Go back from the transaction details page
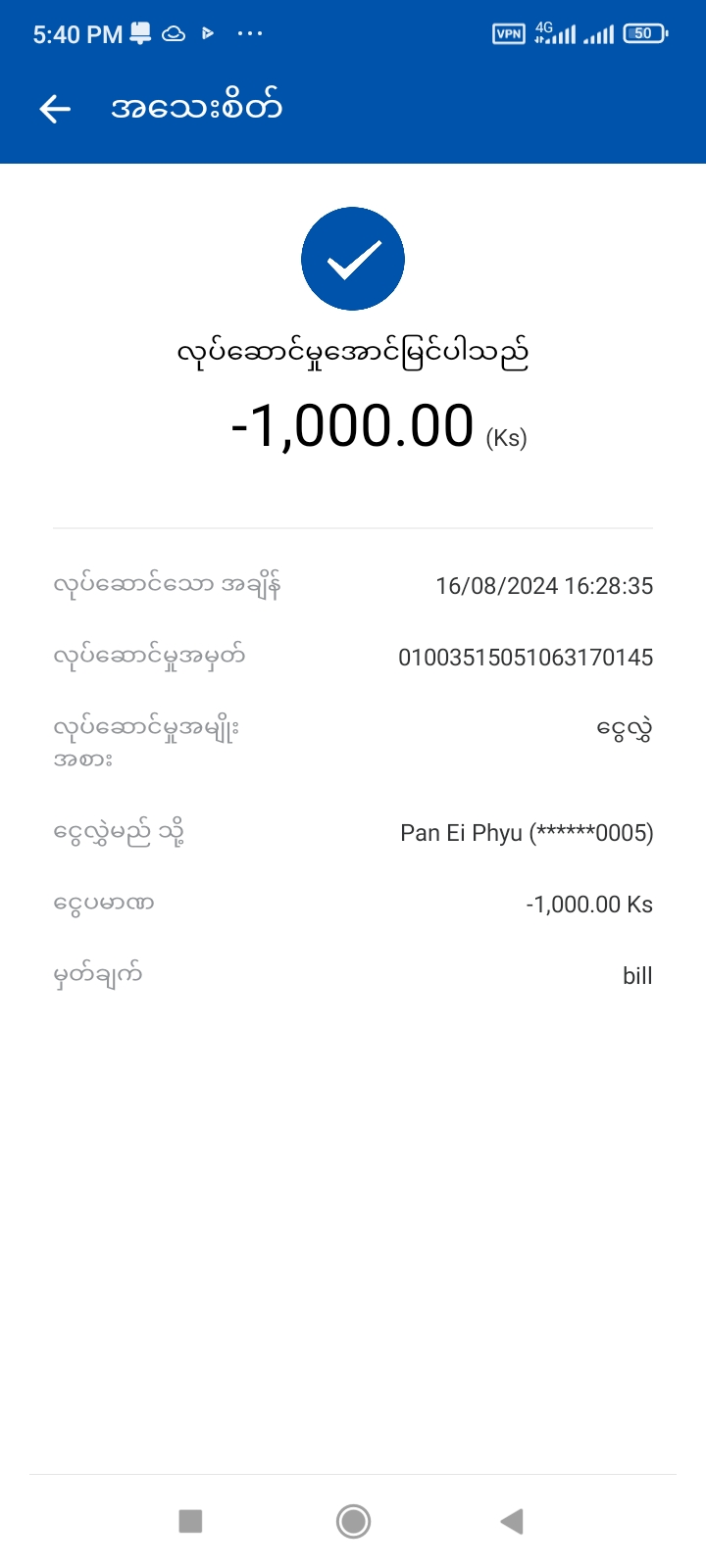 pyautogui.click(x=55, y=109)
